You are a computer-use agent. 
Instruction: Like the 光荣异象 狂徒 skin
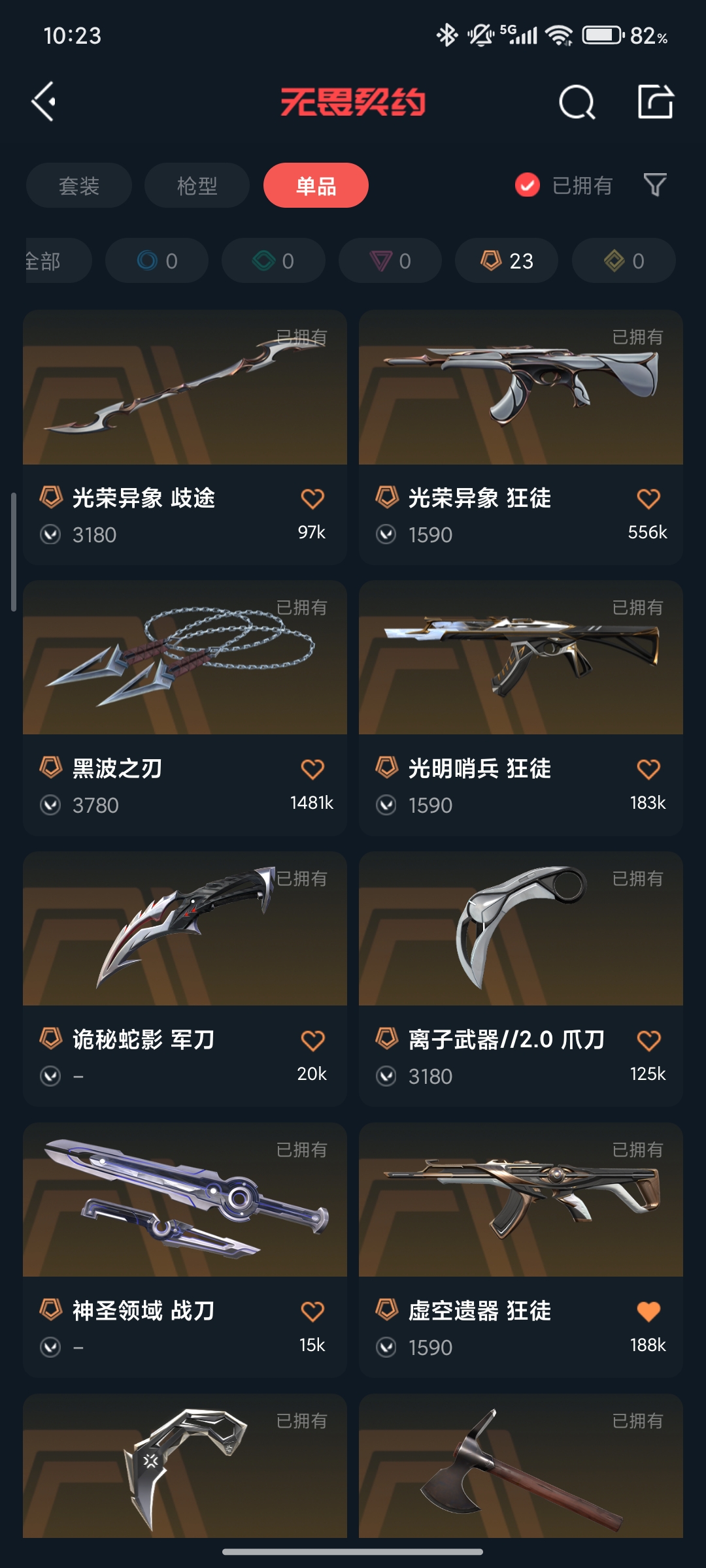click(648, 499)
